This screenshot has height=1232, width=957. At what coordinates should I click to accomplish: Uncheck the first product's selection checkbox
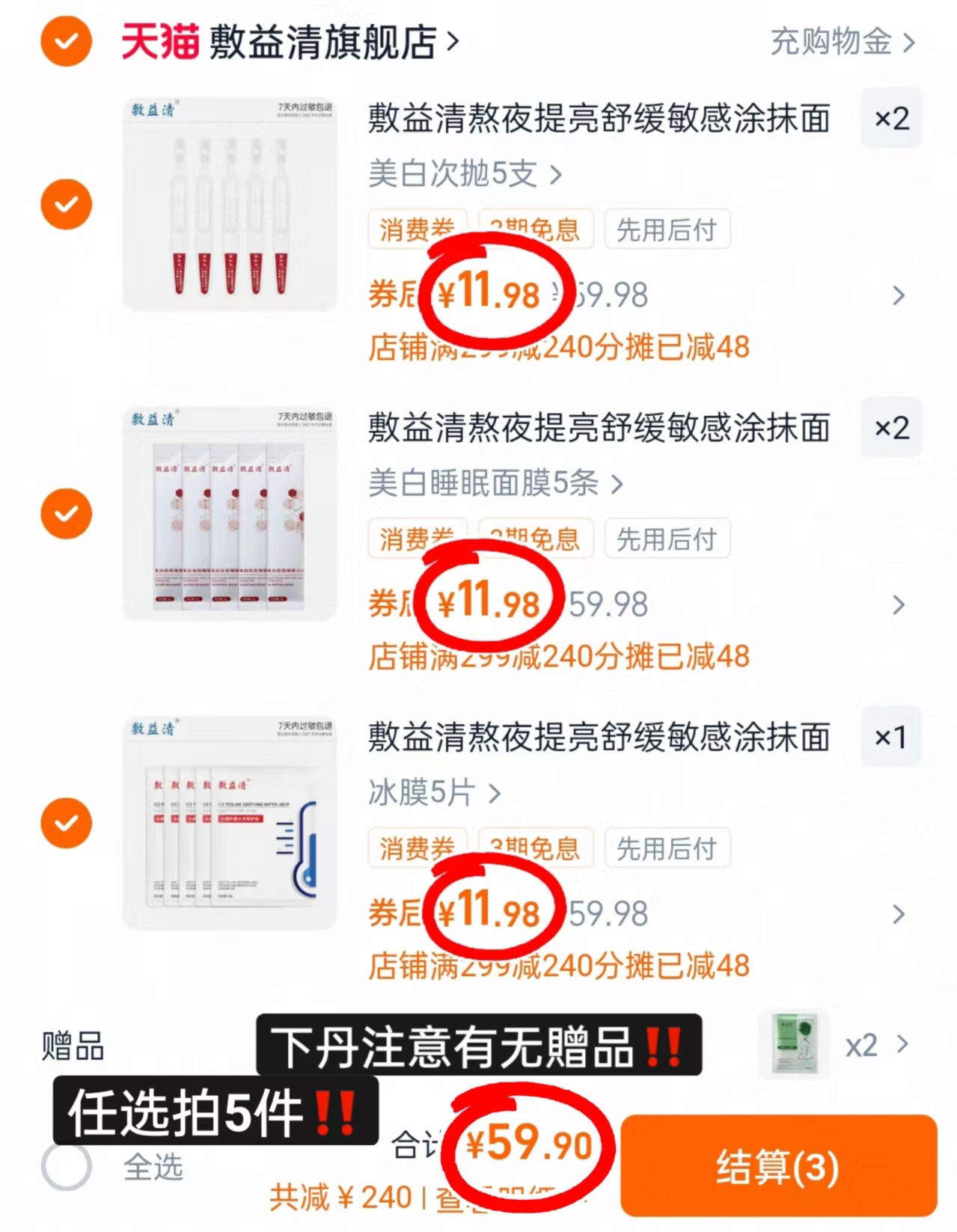click(66, 203)
